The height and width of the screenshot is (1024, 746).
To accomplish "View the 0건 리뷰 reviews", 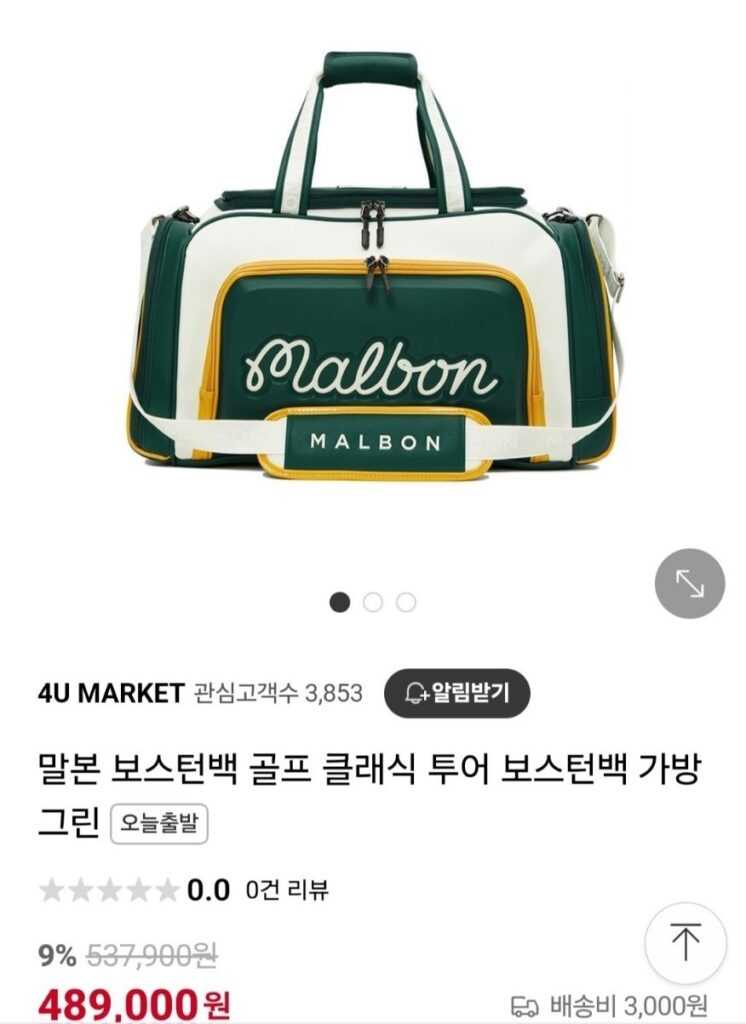I will (287, 889).
